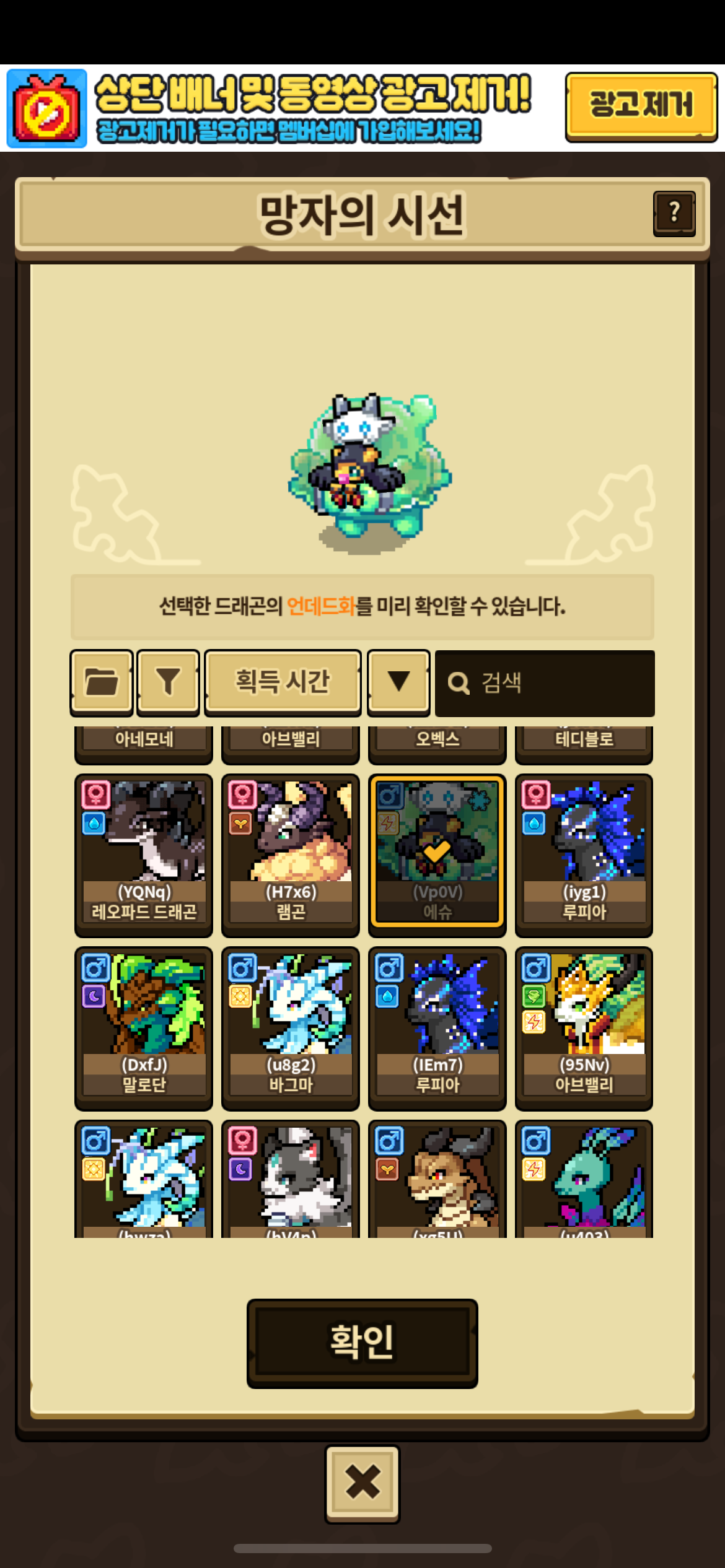This screenshot has height=1568, width=725.
Task: Select the iyg1 루피아 dragon card
Action: click(584, 855)
